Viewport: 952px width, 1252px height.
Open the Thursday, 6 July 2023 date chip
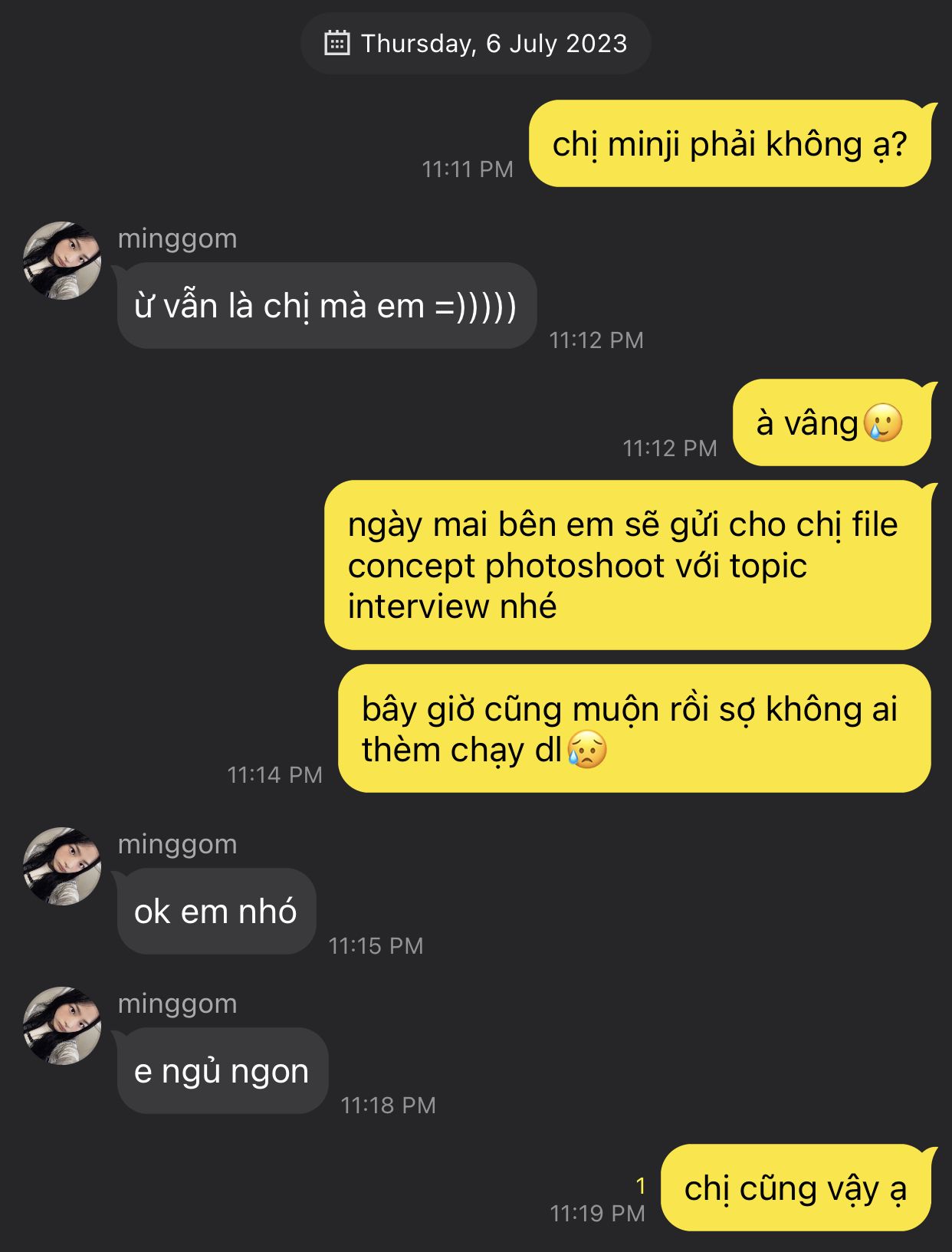click(x=476, y=44)
